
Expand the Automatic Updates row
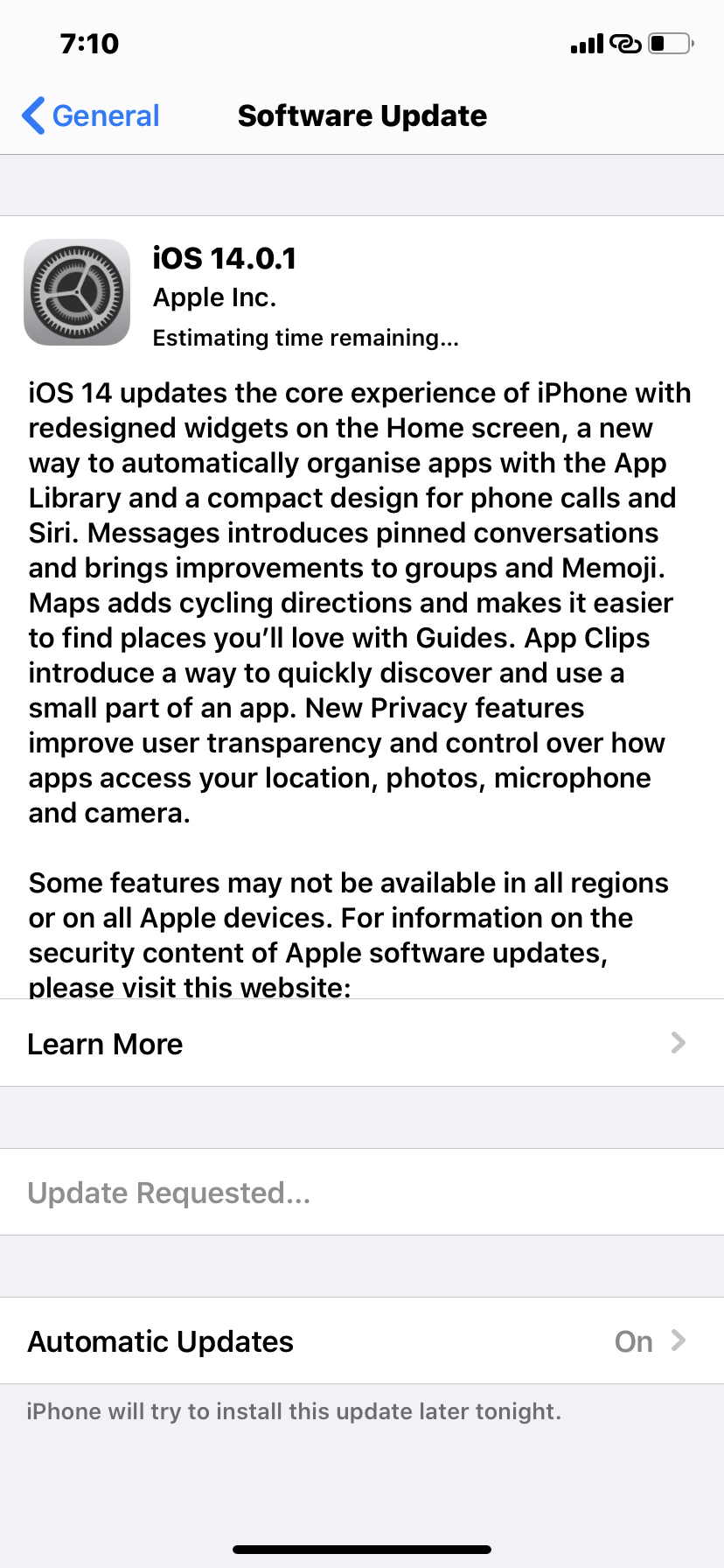pyautogui.click(x=362, y=1340)
